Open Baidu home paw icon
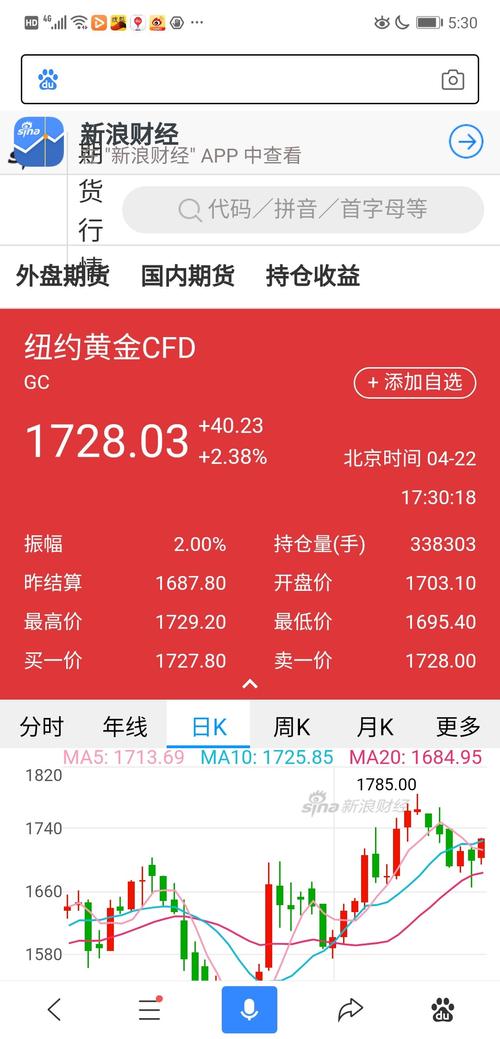This screenshot has height=1039, width=500. [444, 1010]
